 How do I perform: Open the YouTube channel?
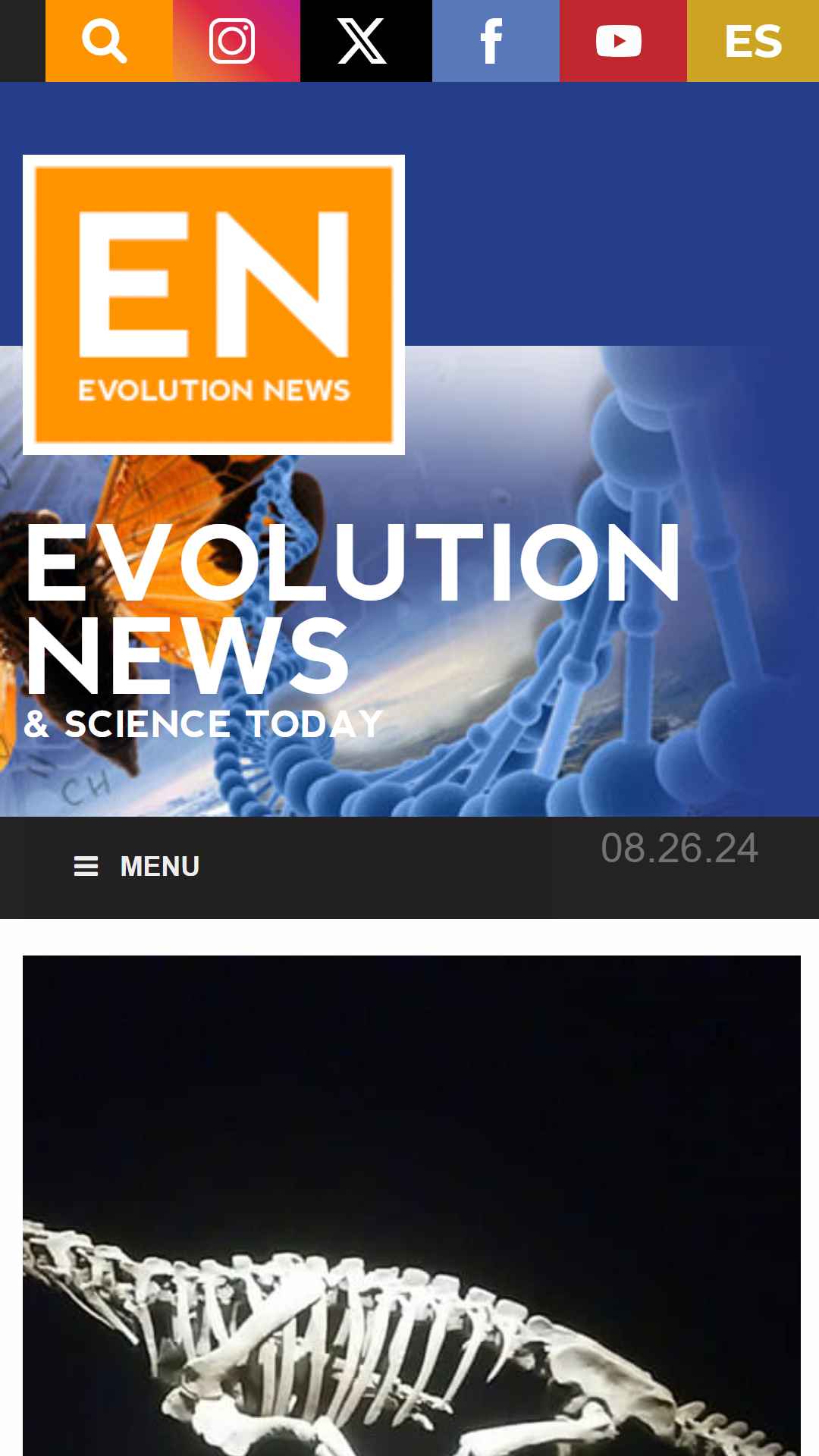[x=623, y=41]
